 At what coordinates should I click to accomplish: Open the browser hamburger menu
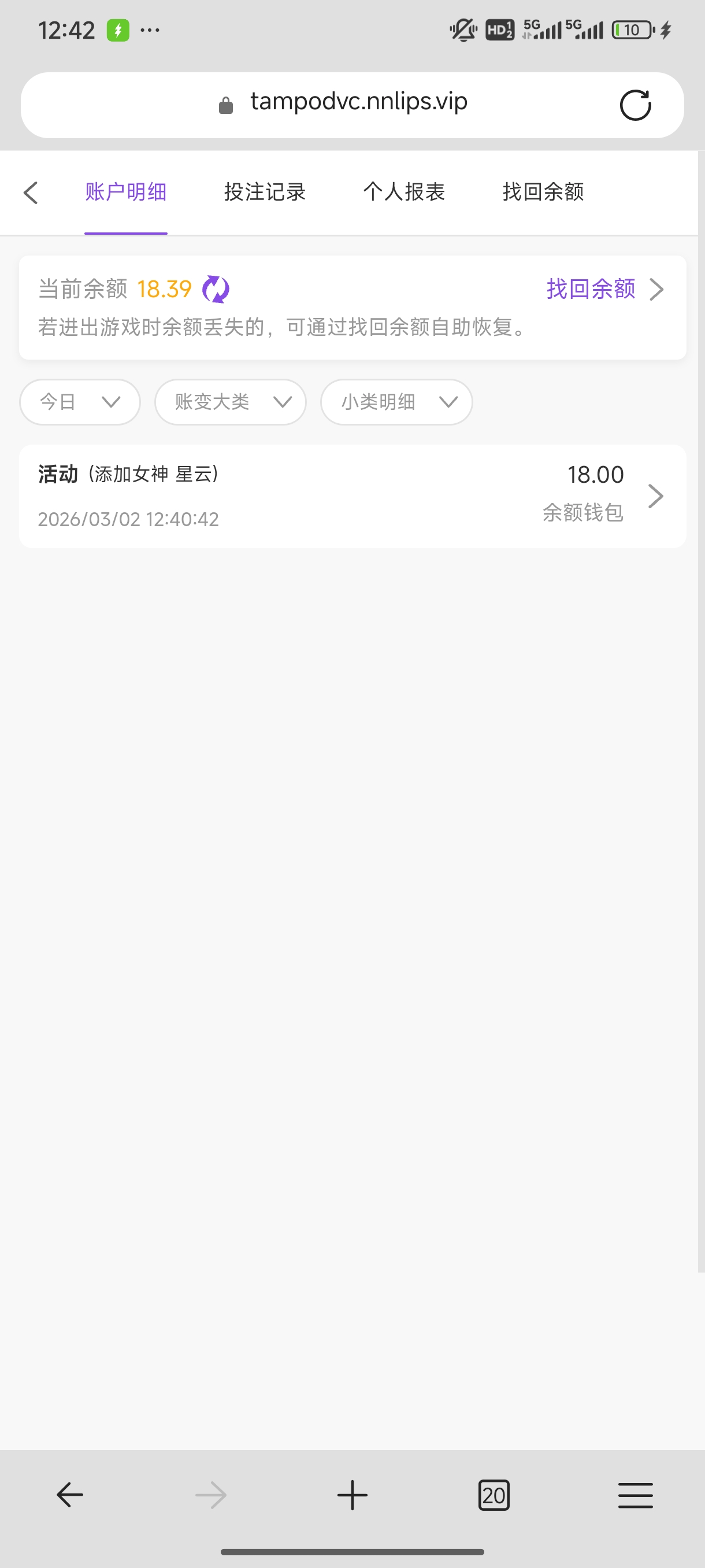635,1495
